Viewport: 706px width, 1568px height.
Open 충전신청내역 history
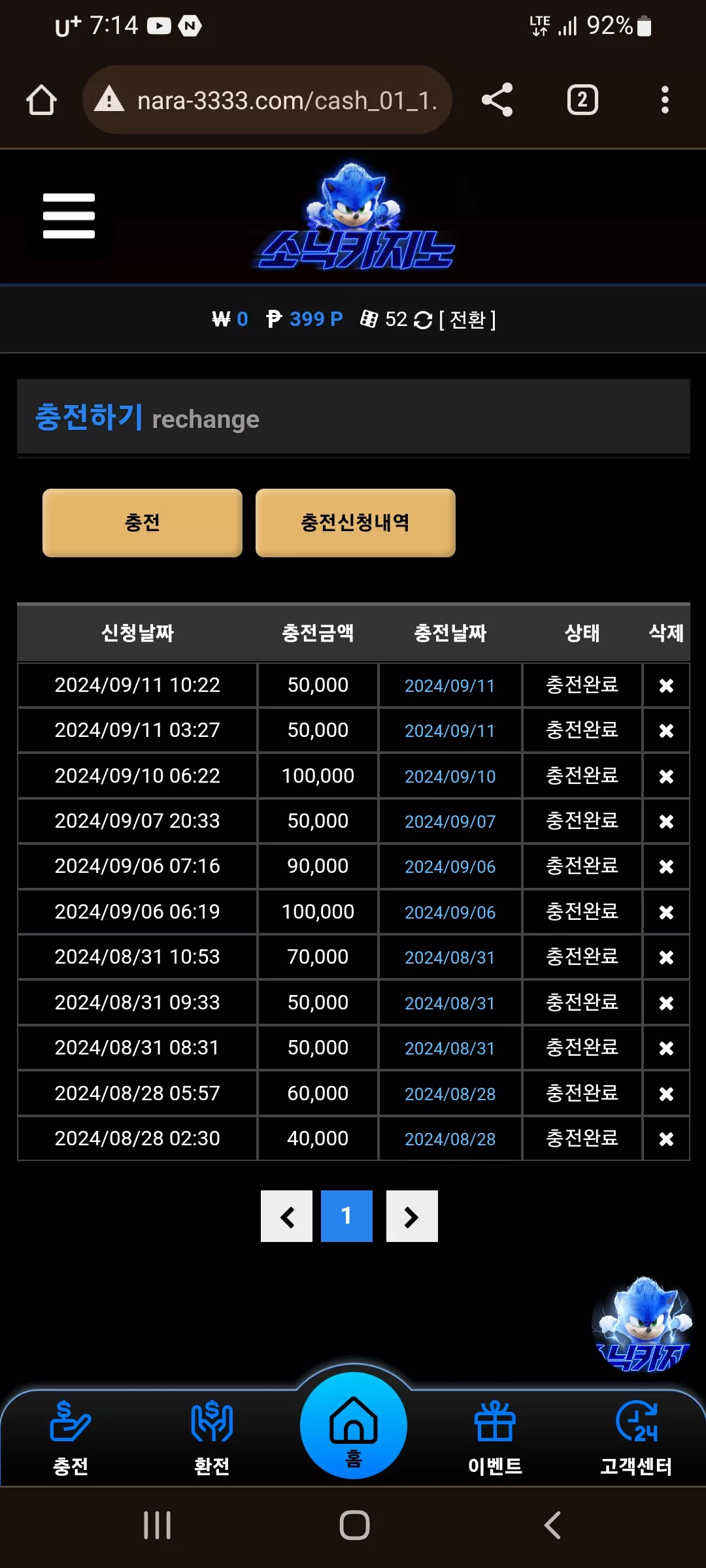[356, 523]
